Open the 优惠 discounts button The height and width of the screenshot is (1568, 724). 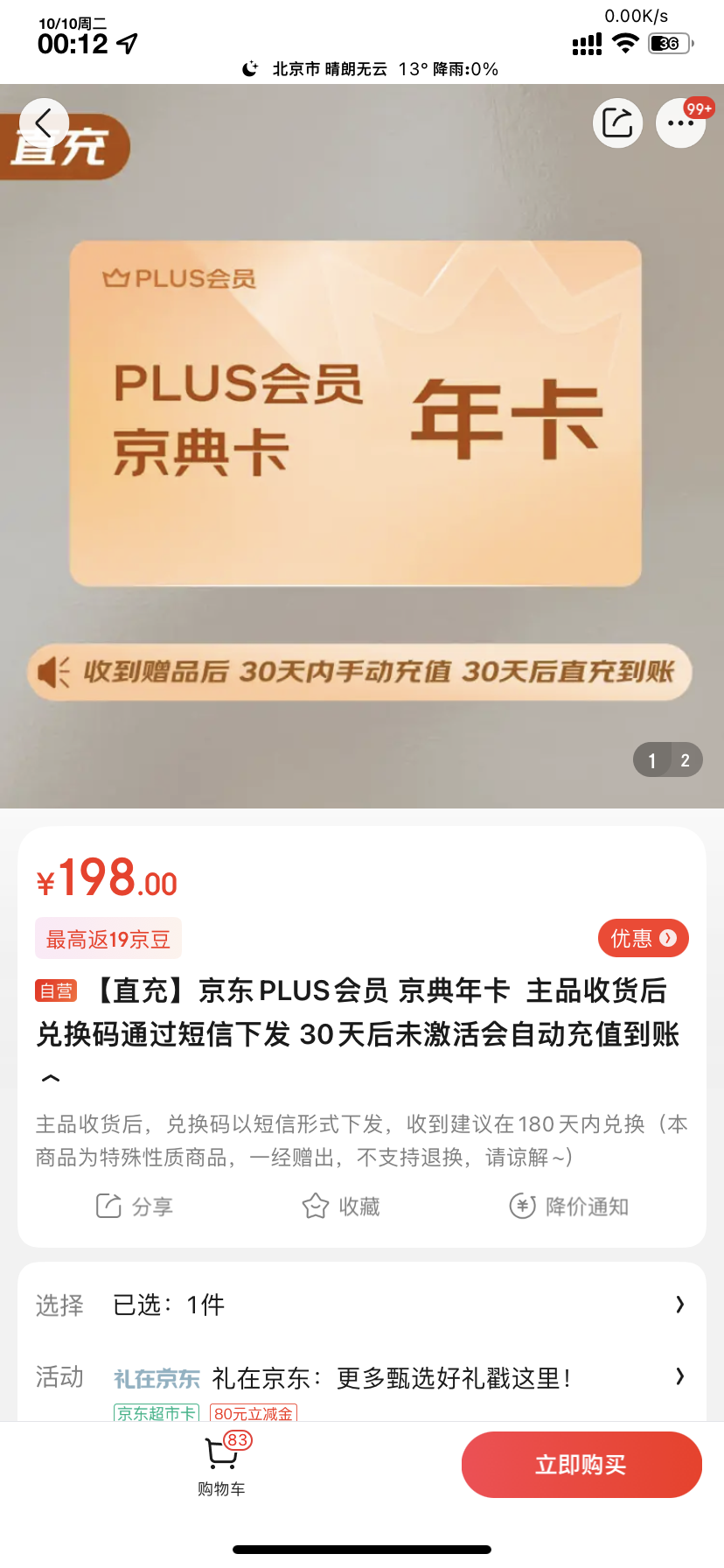pos(643,938)
